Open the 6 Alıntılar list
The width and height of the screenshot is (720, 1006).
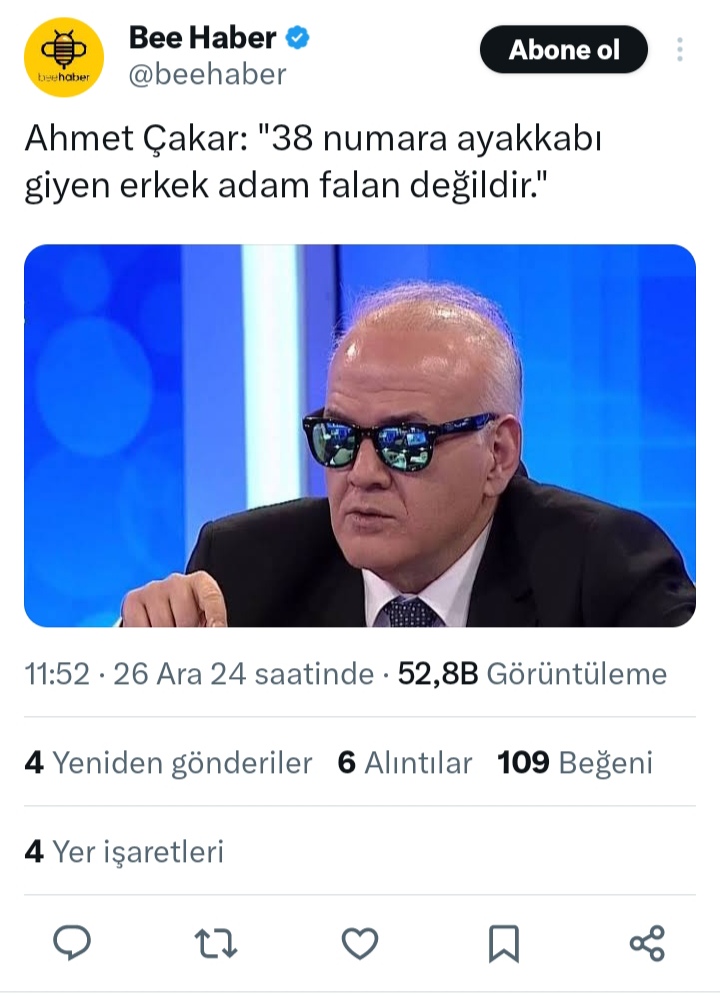click(406, 763)
